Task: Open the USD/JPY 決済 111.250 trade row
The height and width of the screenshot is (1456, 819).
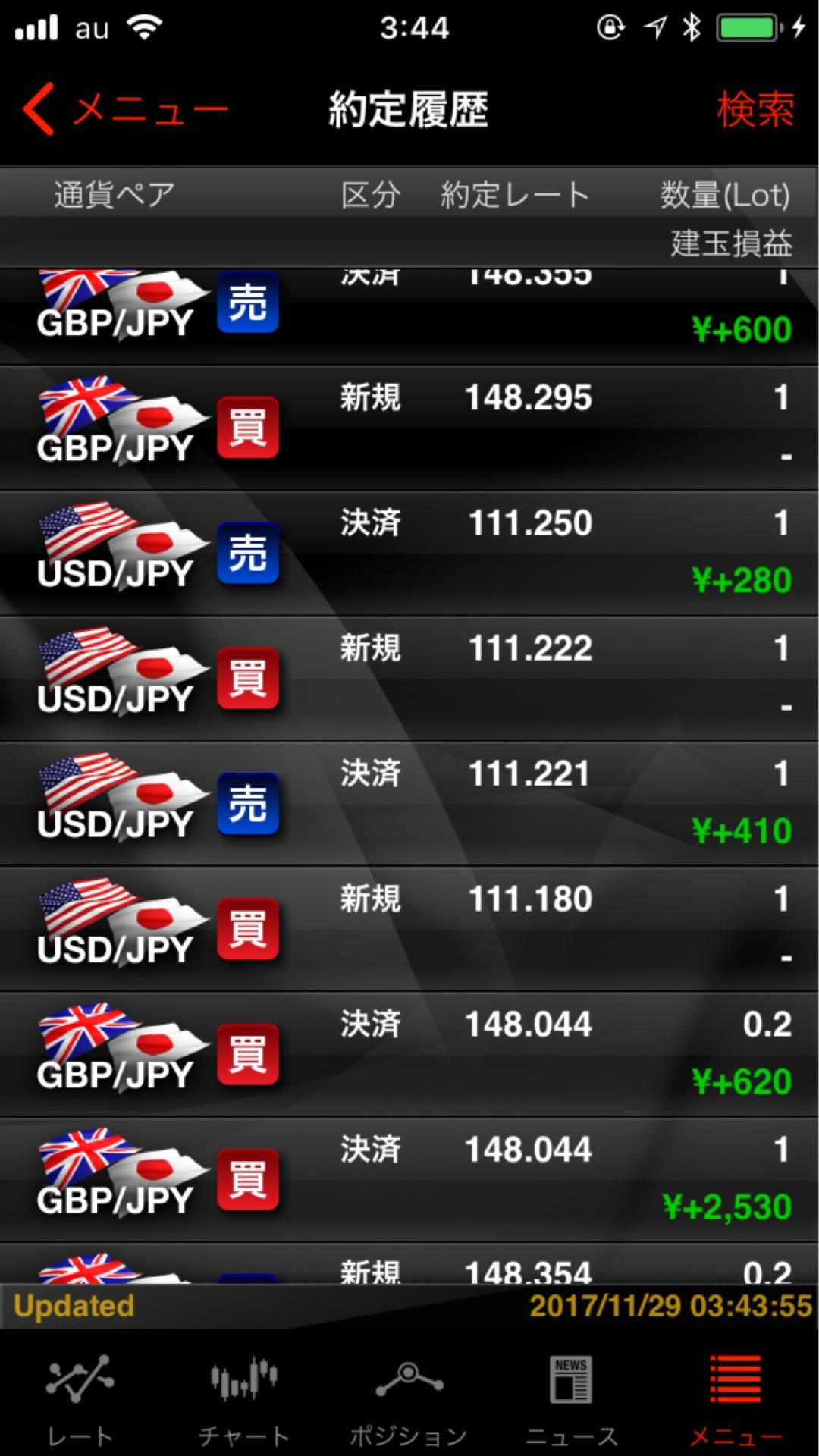Action: [409, 553]
